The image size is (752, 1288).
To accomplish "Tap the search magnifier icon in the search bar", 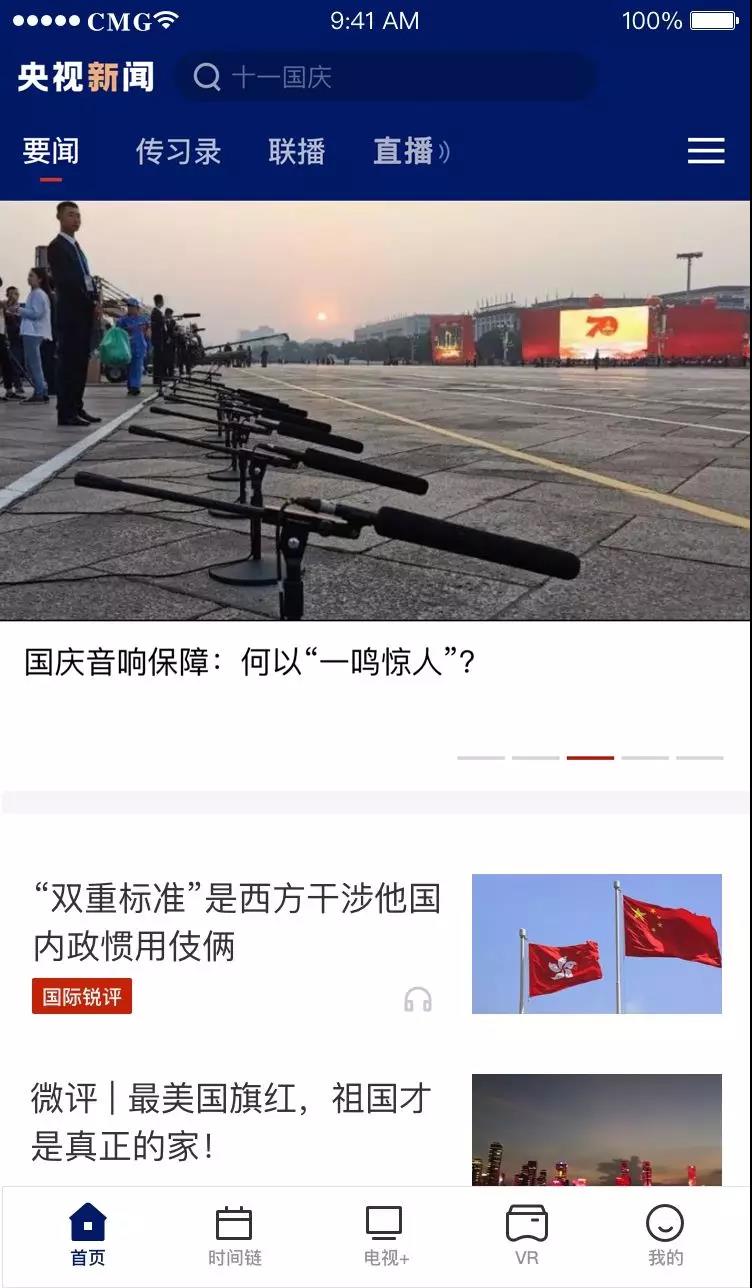I will 207,77.
